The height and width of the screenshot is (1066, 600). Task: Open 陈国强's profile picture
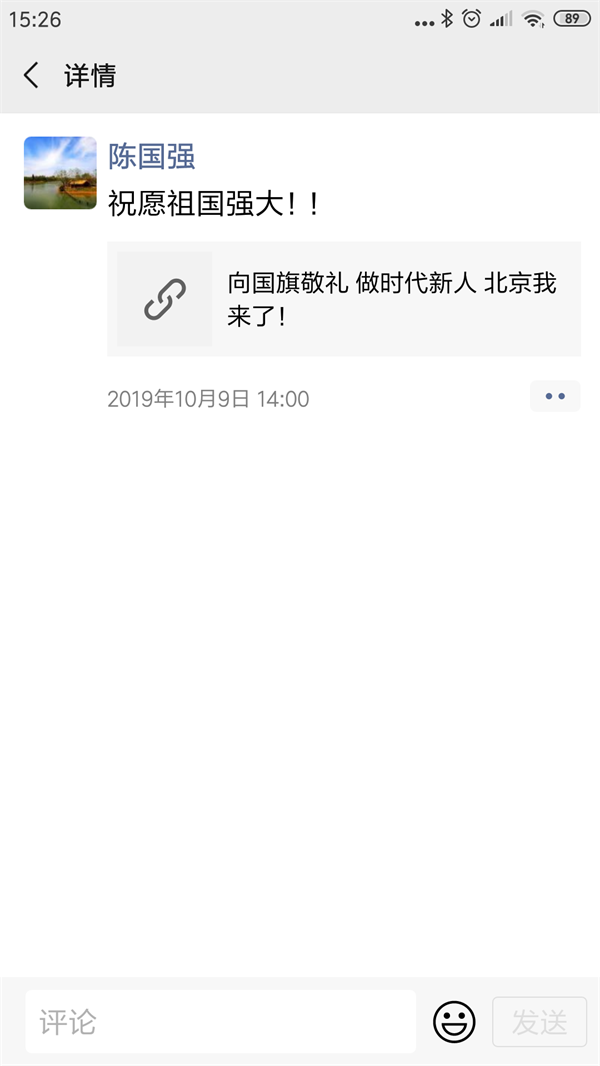pos(60,173)
